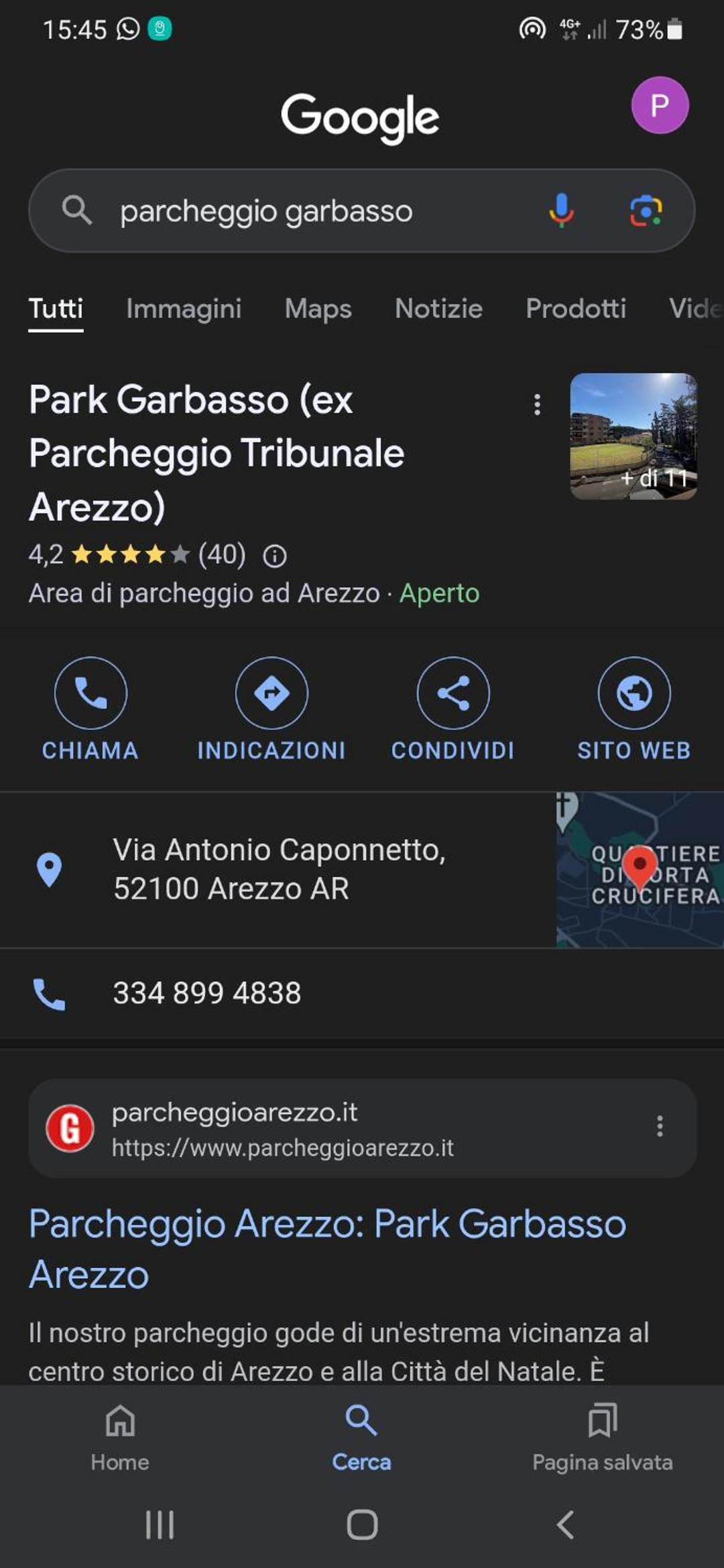Switch to the Prodotti tab
The width and height of the screenshot is (724, 1568).
click(x=576, y=309)
